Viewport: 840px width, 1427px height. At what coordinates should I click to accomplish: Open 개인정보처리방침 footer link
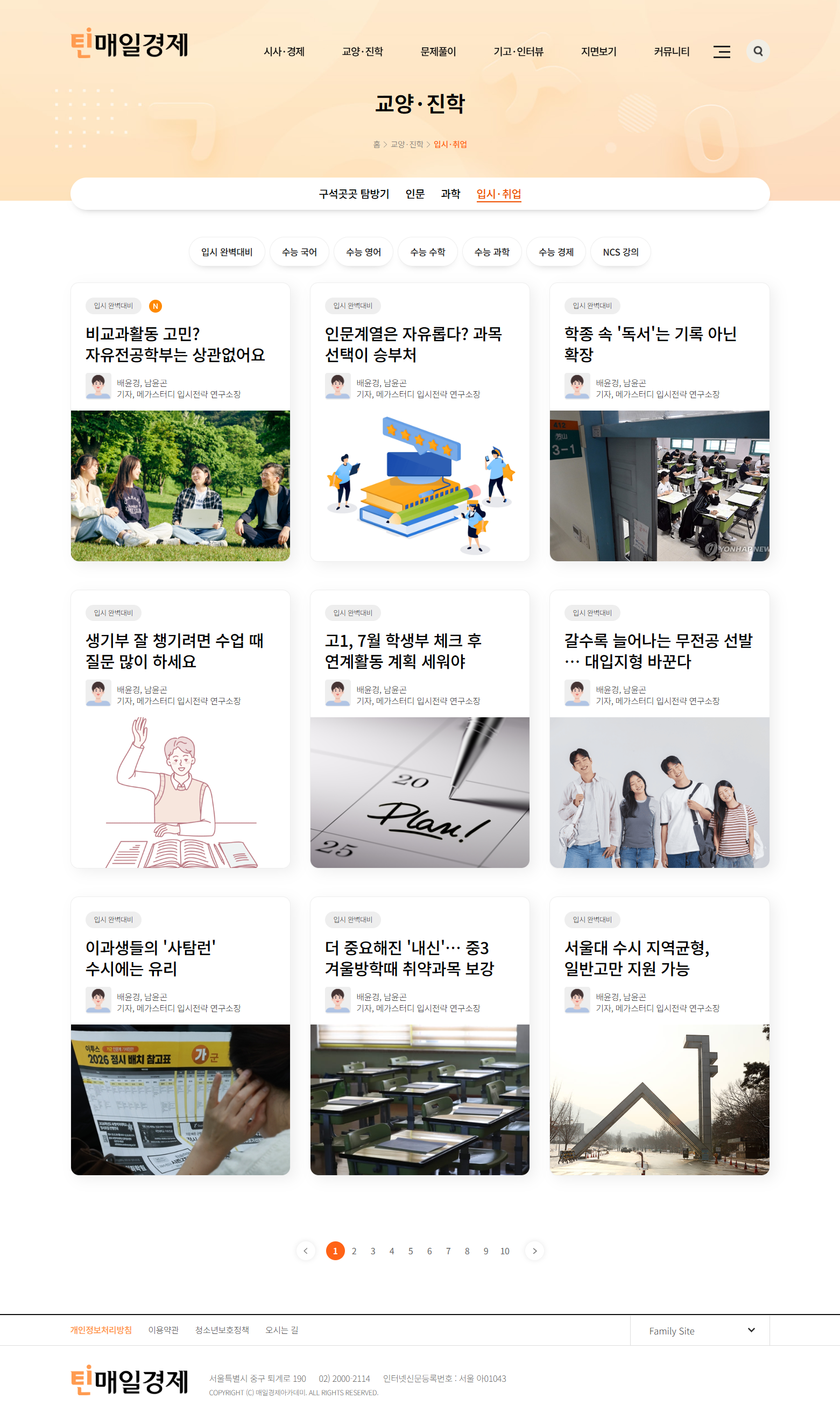point(101,1330)
